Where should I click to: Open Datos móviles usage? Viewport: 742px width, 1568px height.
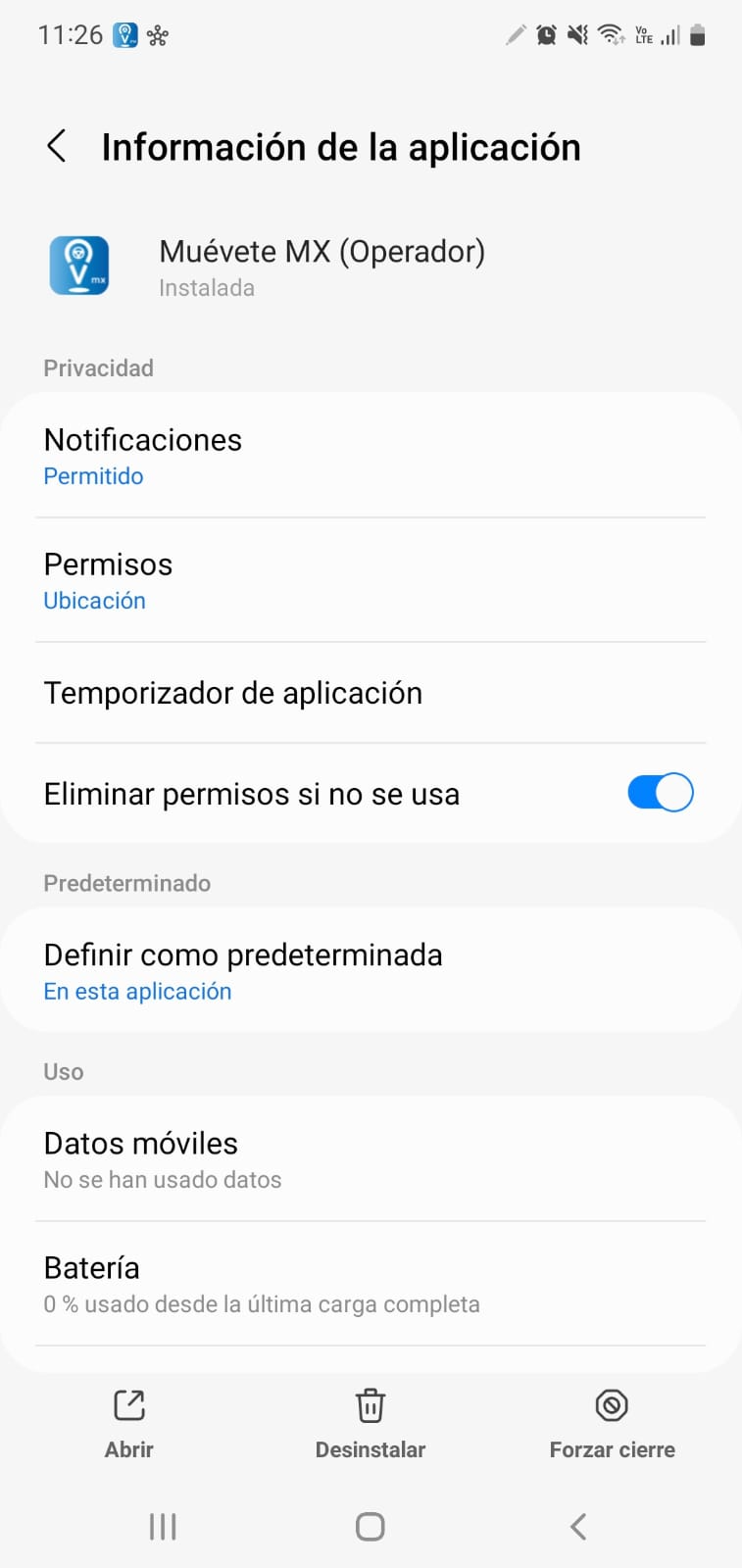pyautogui.click(x=371, y=1159)
